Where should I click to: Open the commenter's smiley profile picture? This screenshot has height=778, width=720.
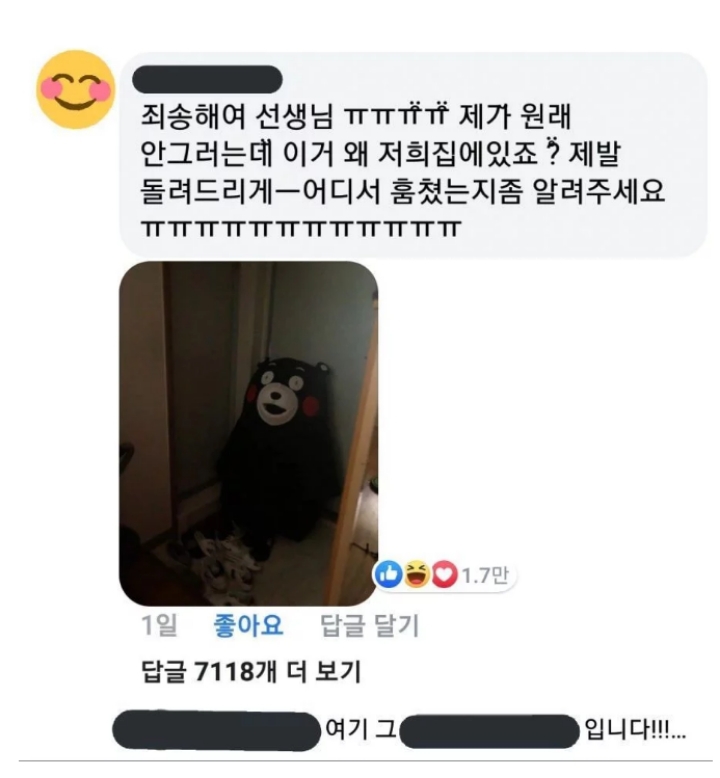[x=73, y=85]
